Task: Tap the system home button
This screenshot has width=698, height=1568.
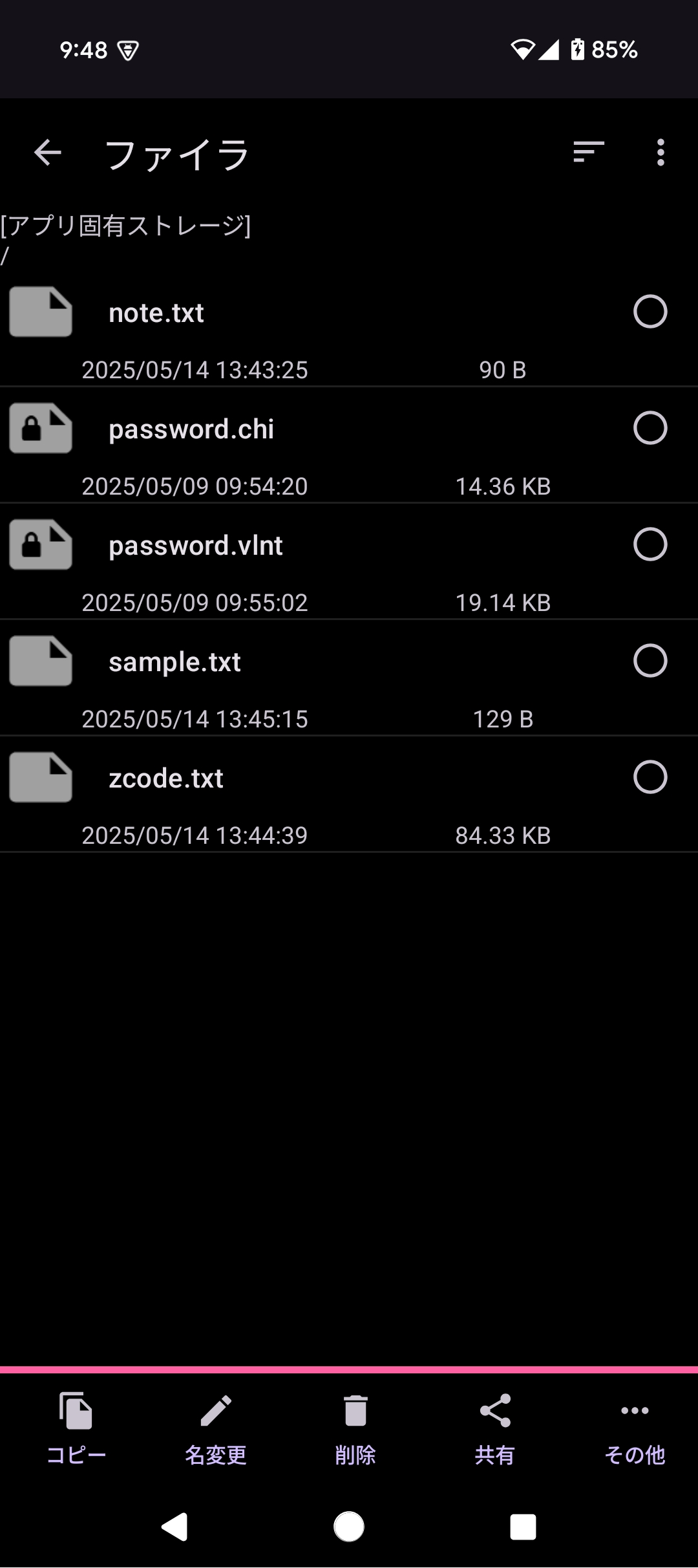Action: point(349,1527)
